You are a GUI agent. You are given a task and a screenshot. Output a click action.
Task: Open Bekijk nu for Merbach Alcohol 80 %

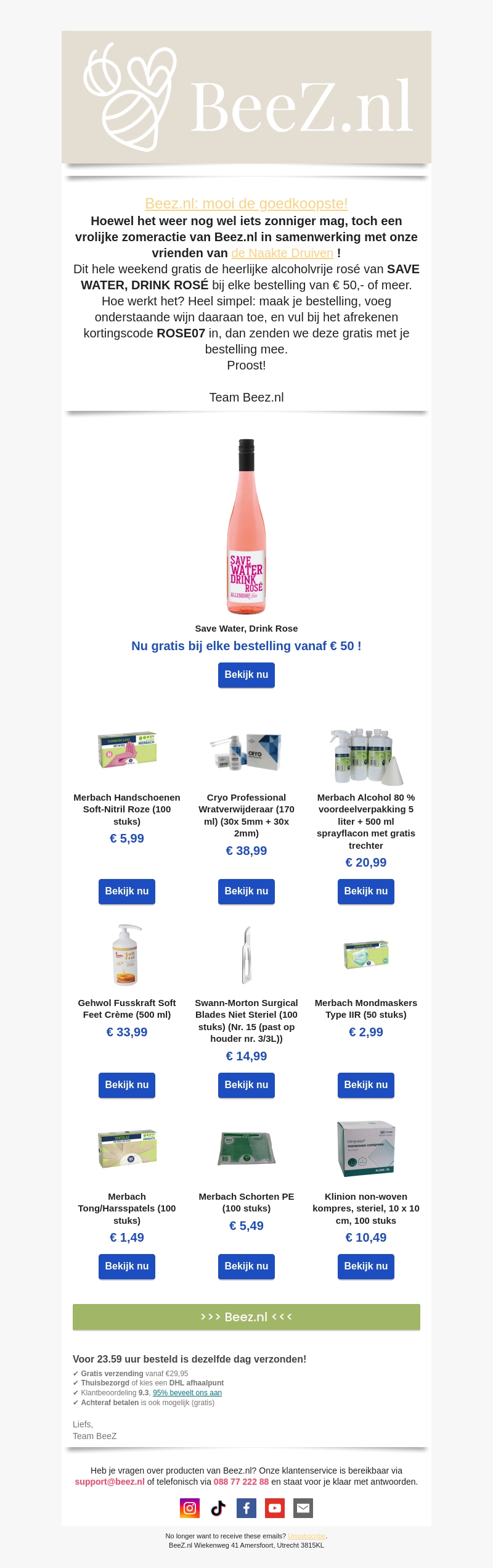(366, 891)
